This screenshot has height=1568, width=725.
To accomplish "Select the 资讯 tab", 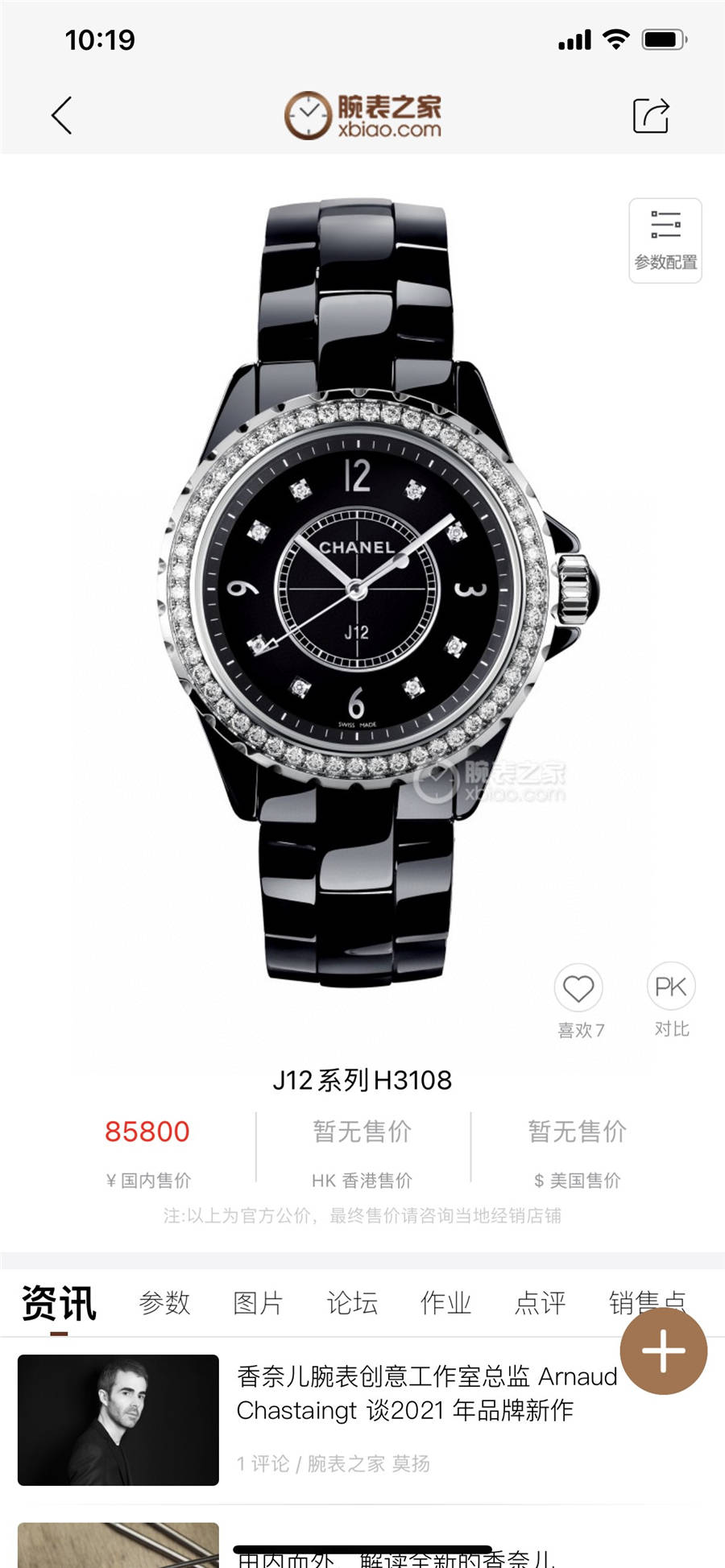I will [x=59, y=1302].
